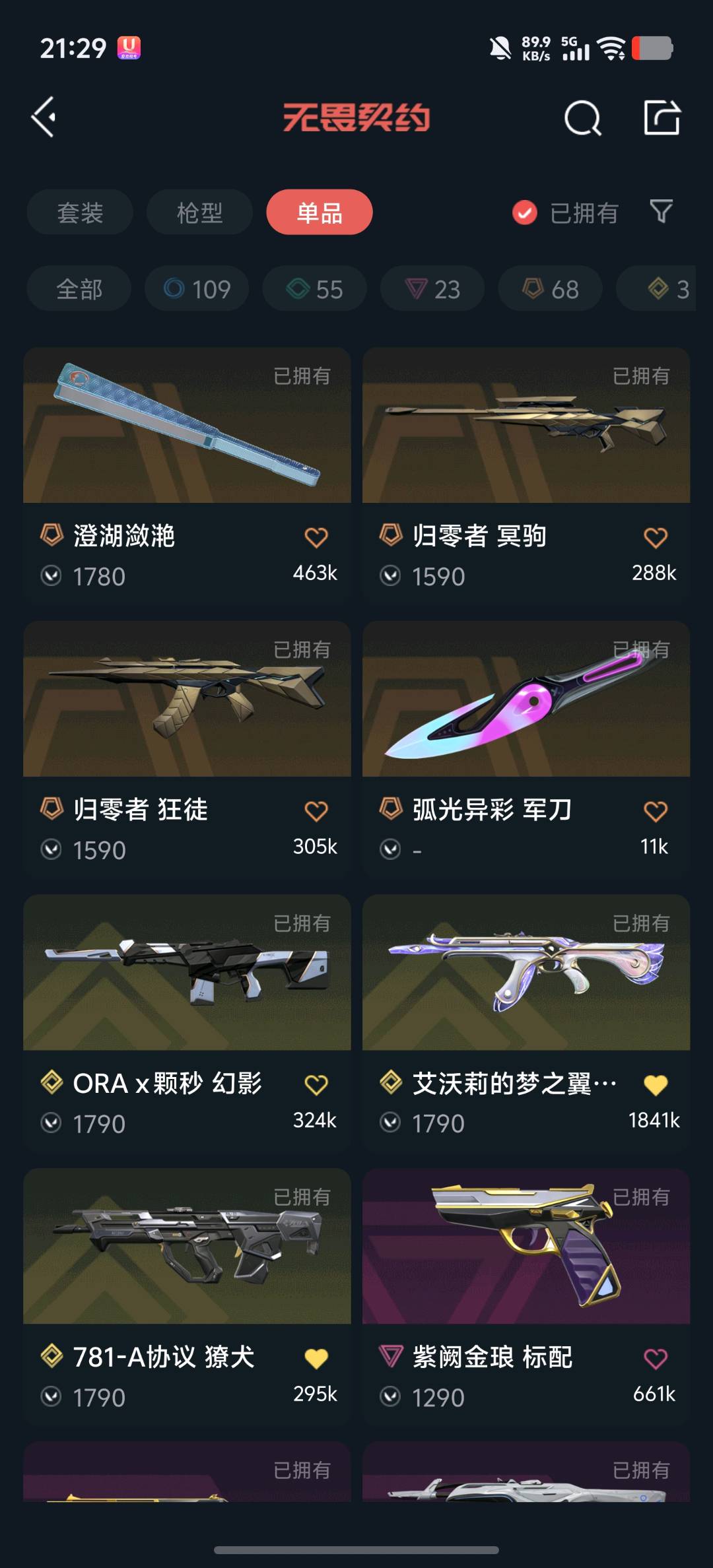Select the 全部 filter chip
The height and width of the screenshot is (1568, 713).
click(x=79, y=289)
